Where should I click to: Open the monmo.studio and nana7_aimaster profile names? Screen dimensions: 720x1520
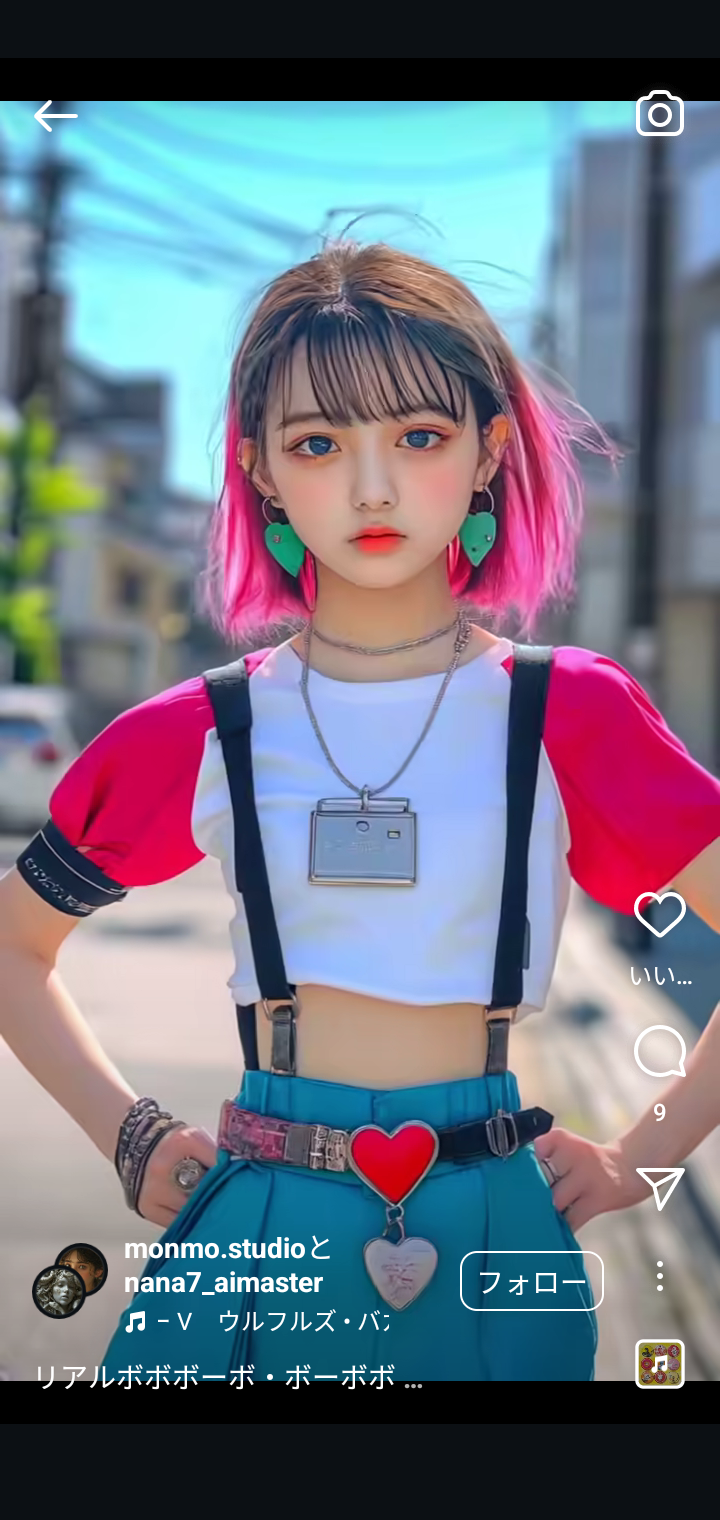click(228, 1265)
